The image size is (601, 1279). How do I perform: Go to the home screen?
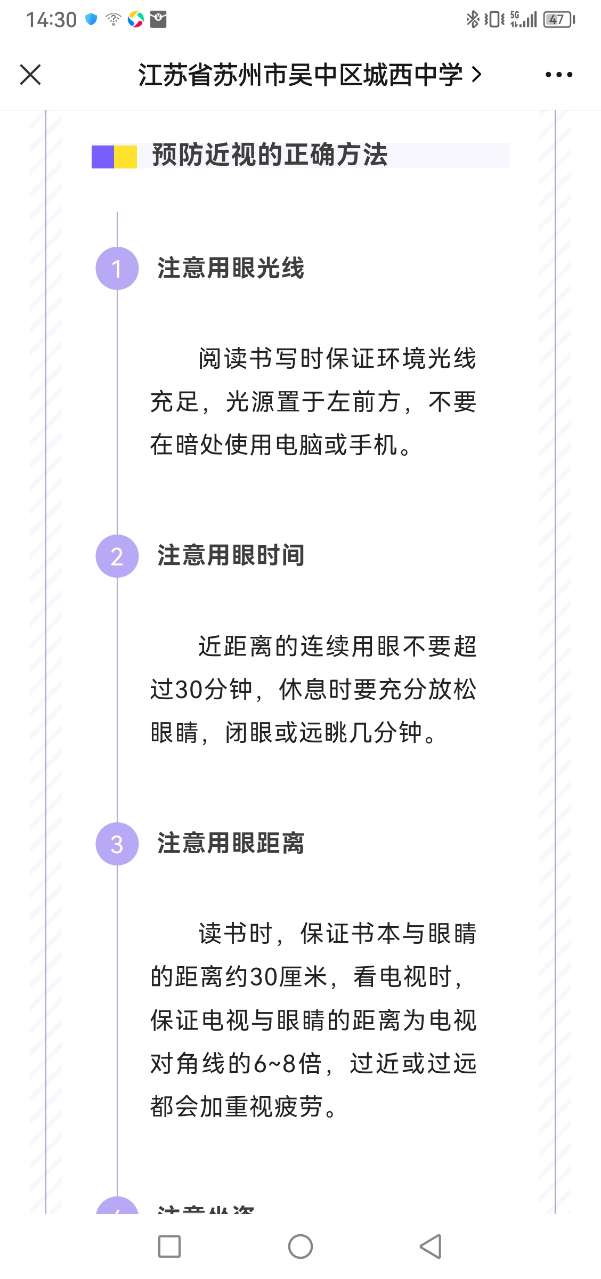(x=300, y=1245)
